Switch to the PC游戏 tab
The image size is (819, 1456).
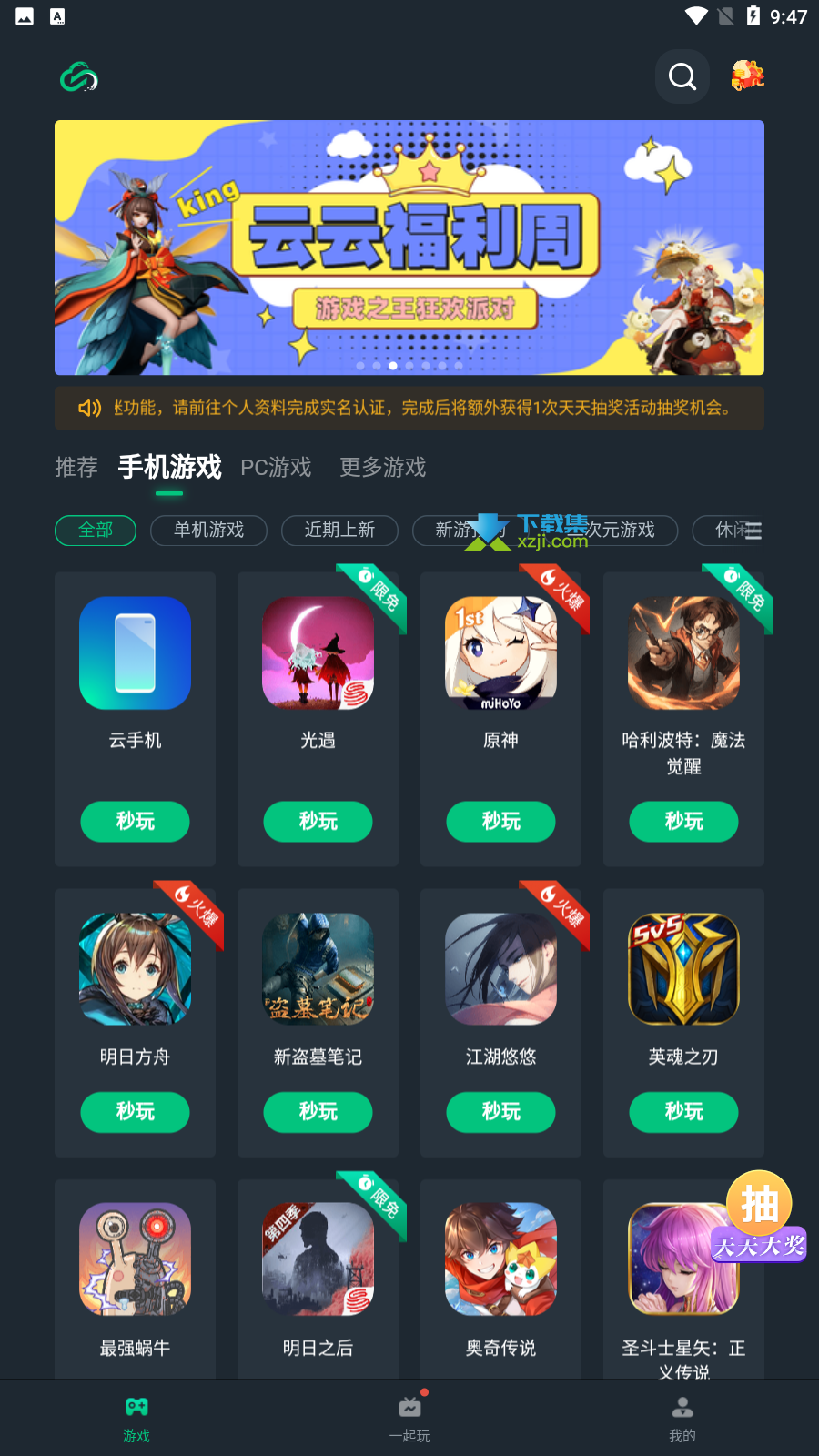click(x=276, y=468)
